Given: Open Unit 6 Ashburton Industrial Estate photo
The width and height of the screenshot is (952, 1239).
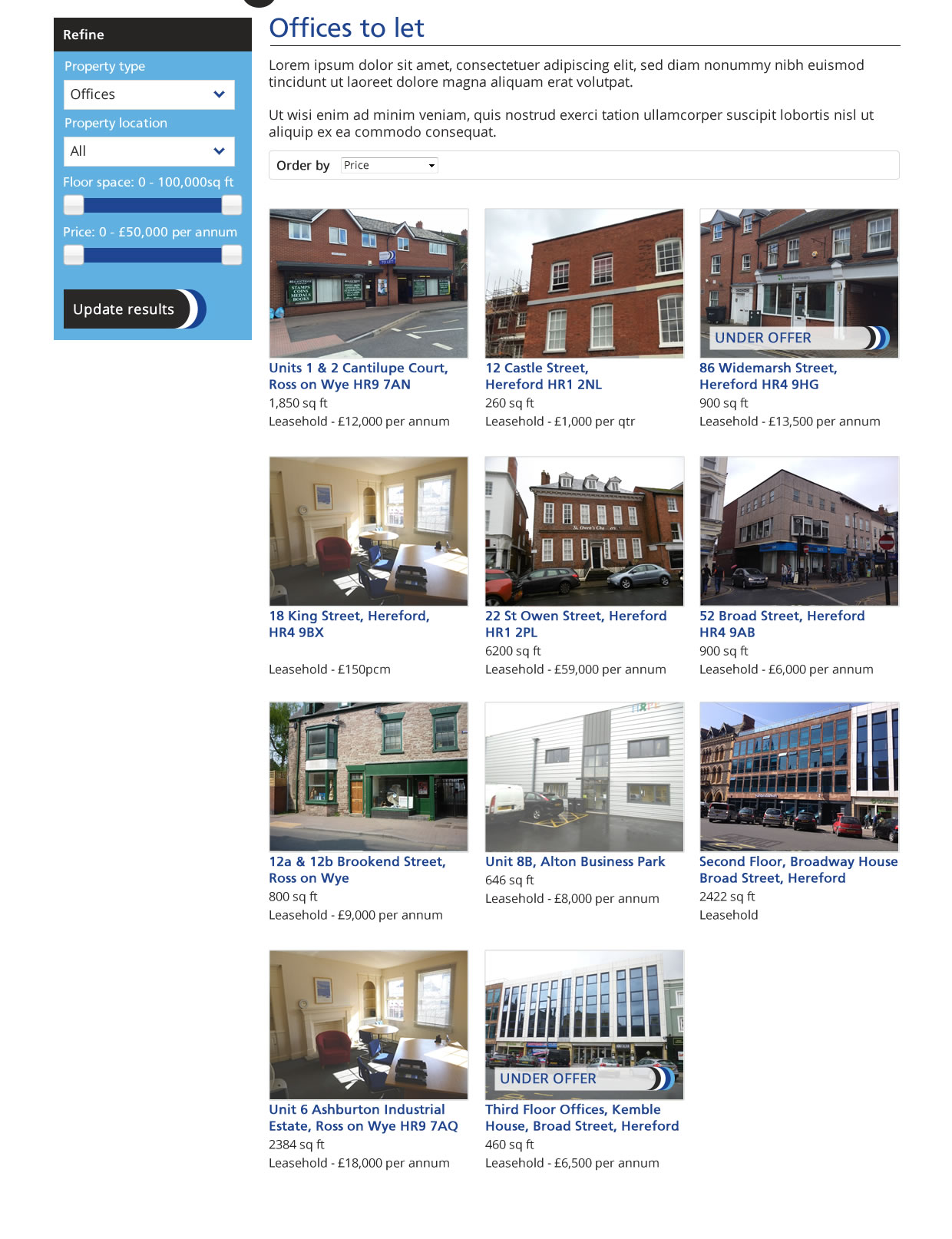Looking at the screenshot, I should (369, 1025).
